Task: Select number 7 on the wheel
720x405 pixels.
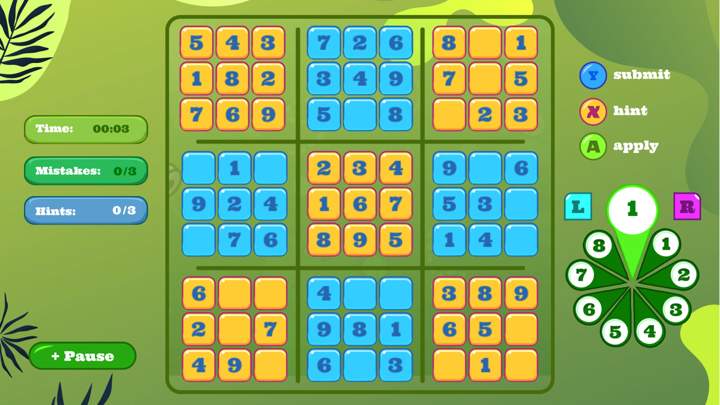Action: coord(582,275)
